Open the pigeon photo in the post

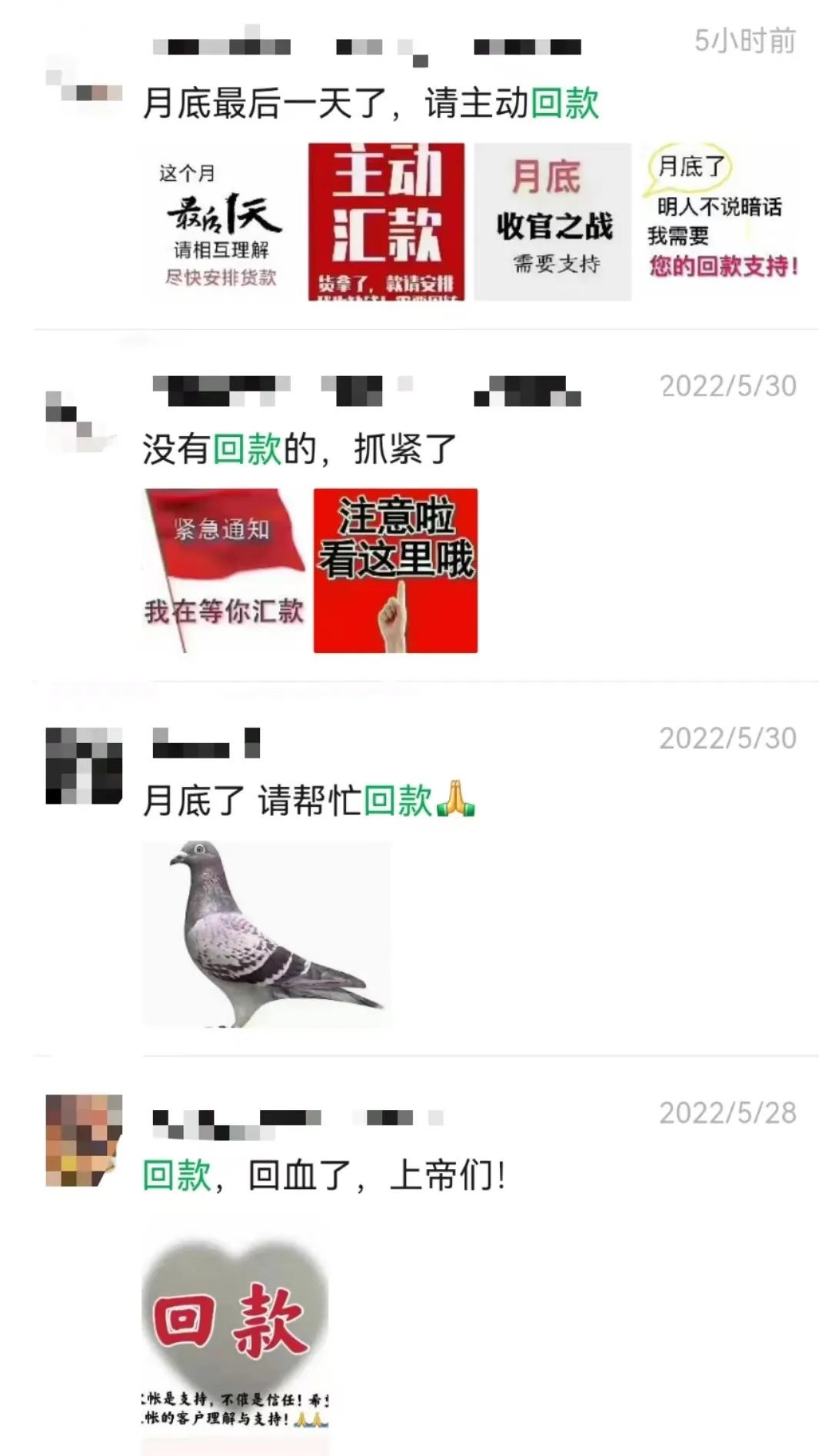266,934
